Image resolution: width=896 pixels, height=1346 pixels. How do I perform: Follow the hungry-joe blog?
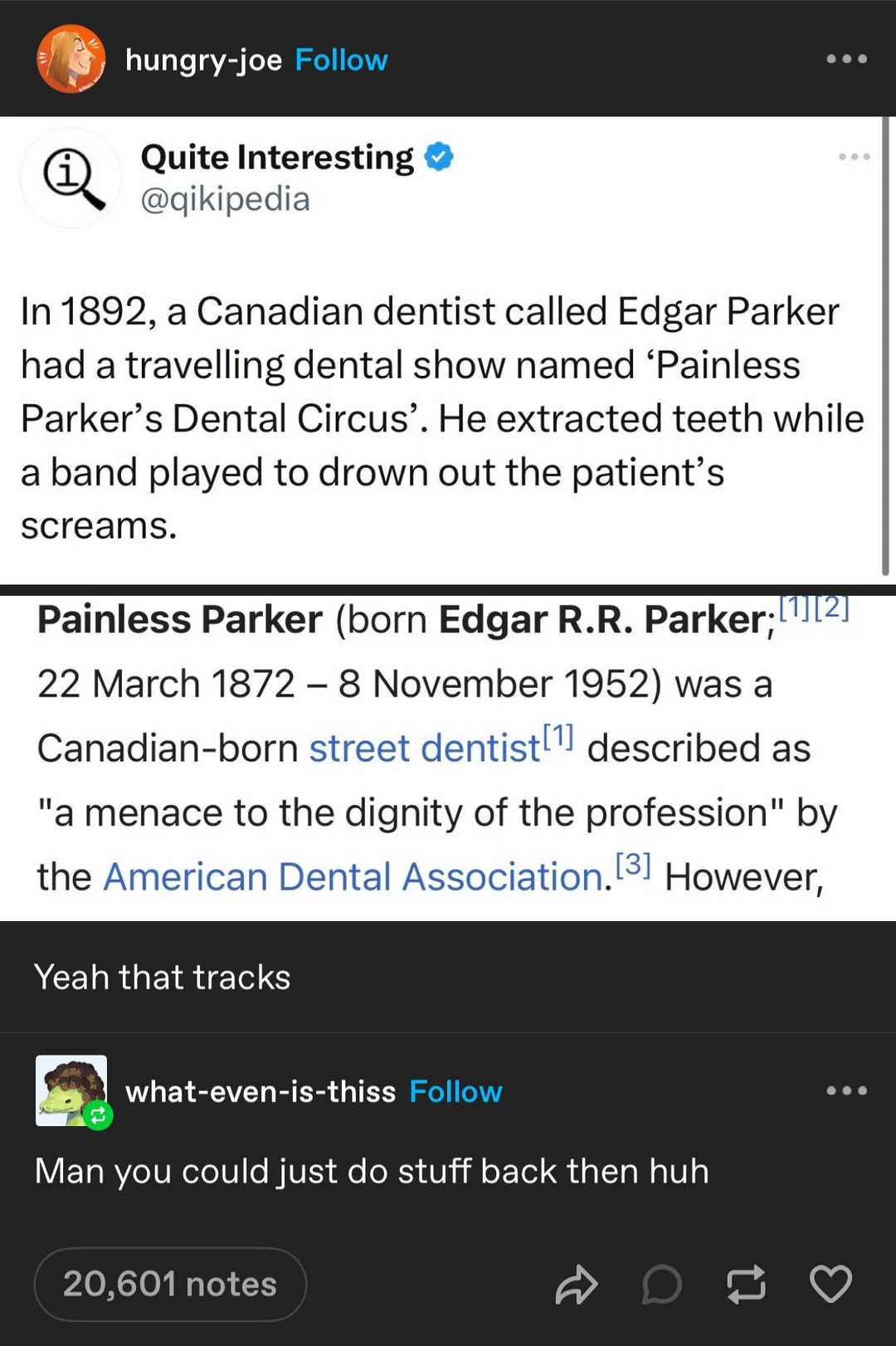click(x=341, y=61)
